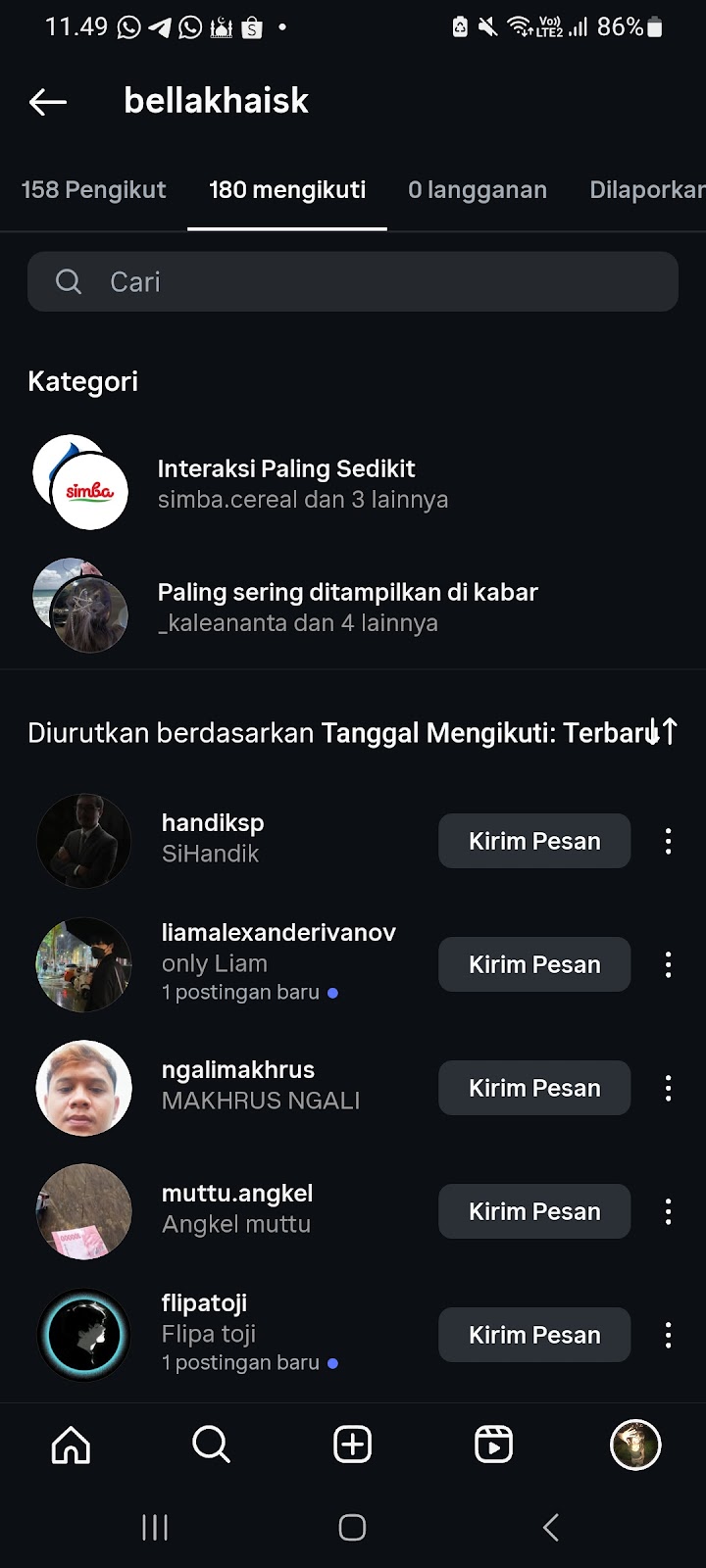Message ngalimakhrus with Kirim Pesan
706x1568 pixels.
(x=533, y=1088)
